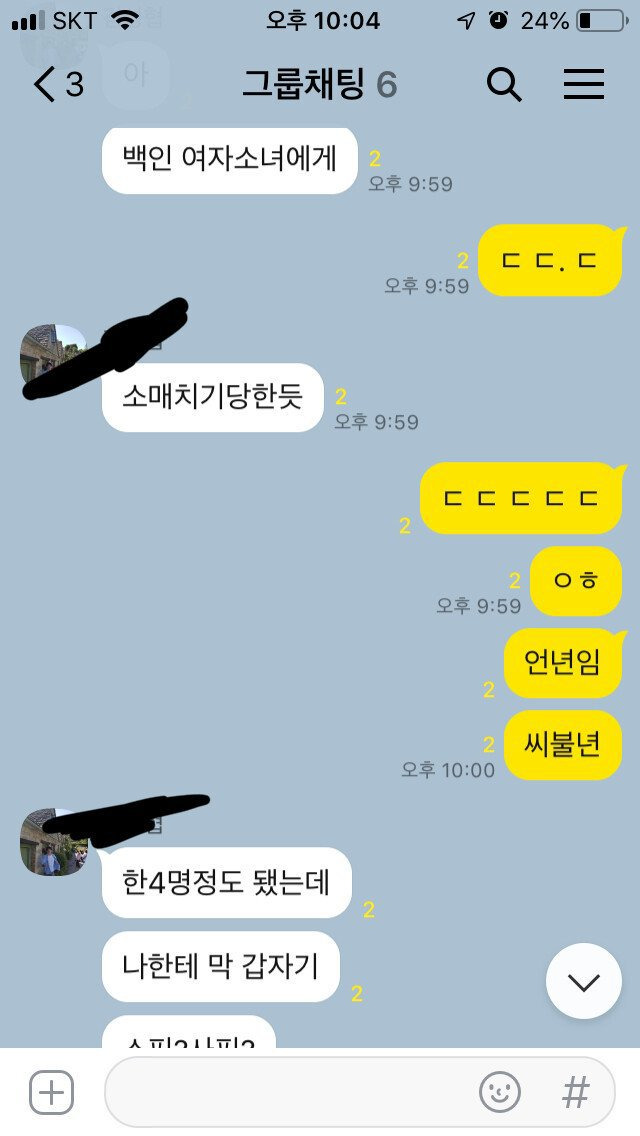Open the emoticon picker
Viewport: 640px width, 1136px height.
(500, 1092)
